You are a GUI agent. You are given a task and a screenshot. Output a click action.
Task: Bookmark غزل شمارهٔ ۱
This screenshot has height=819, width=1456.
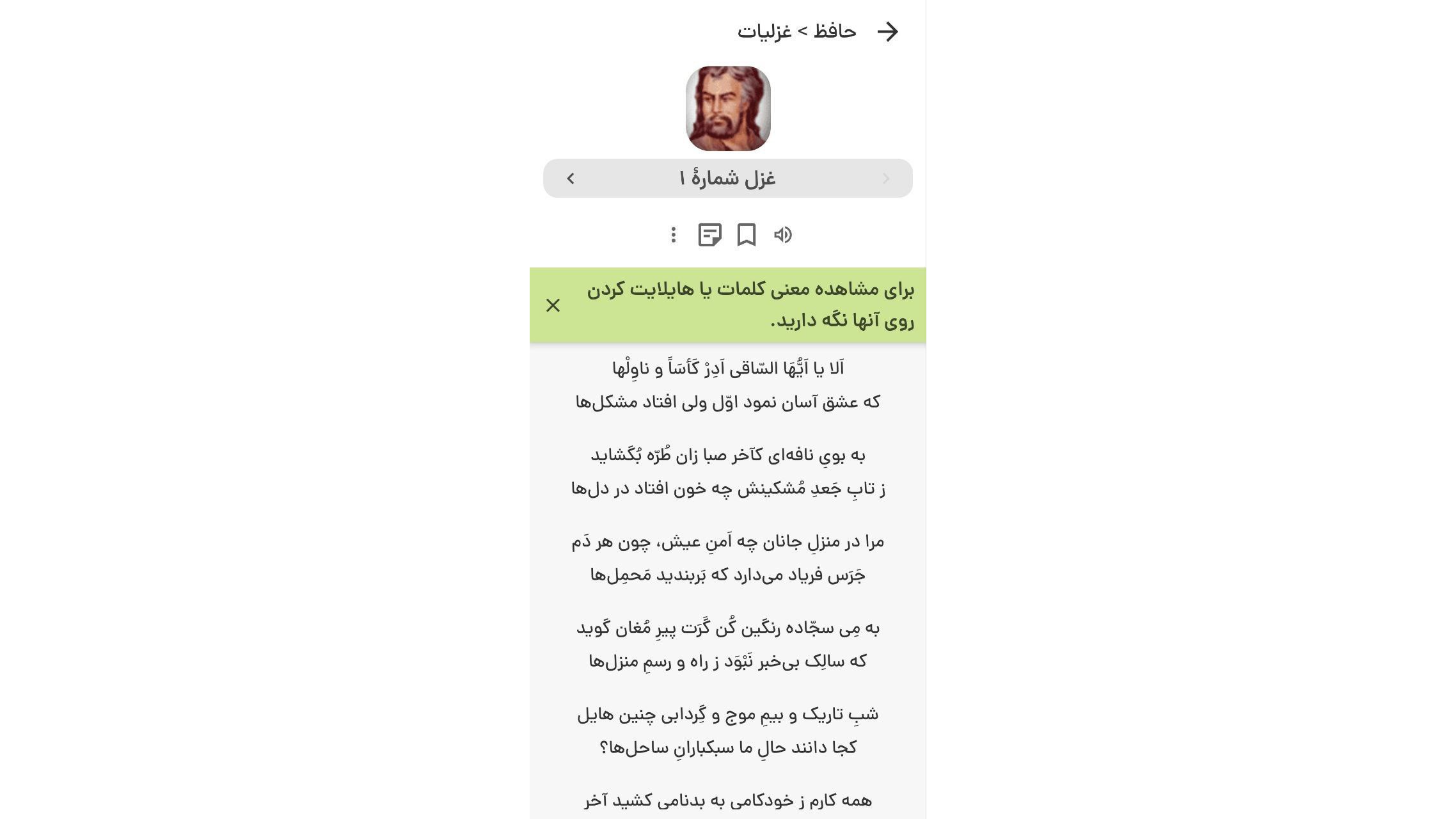(746, 235)
